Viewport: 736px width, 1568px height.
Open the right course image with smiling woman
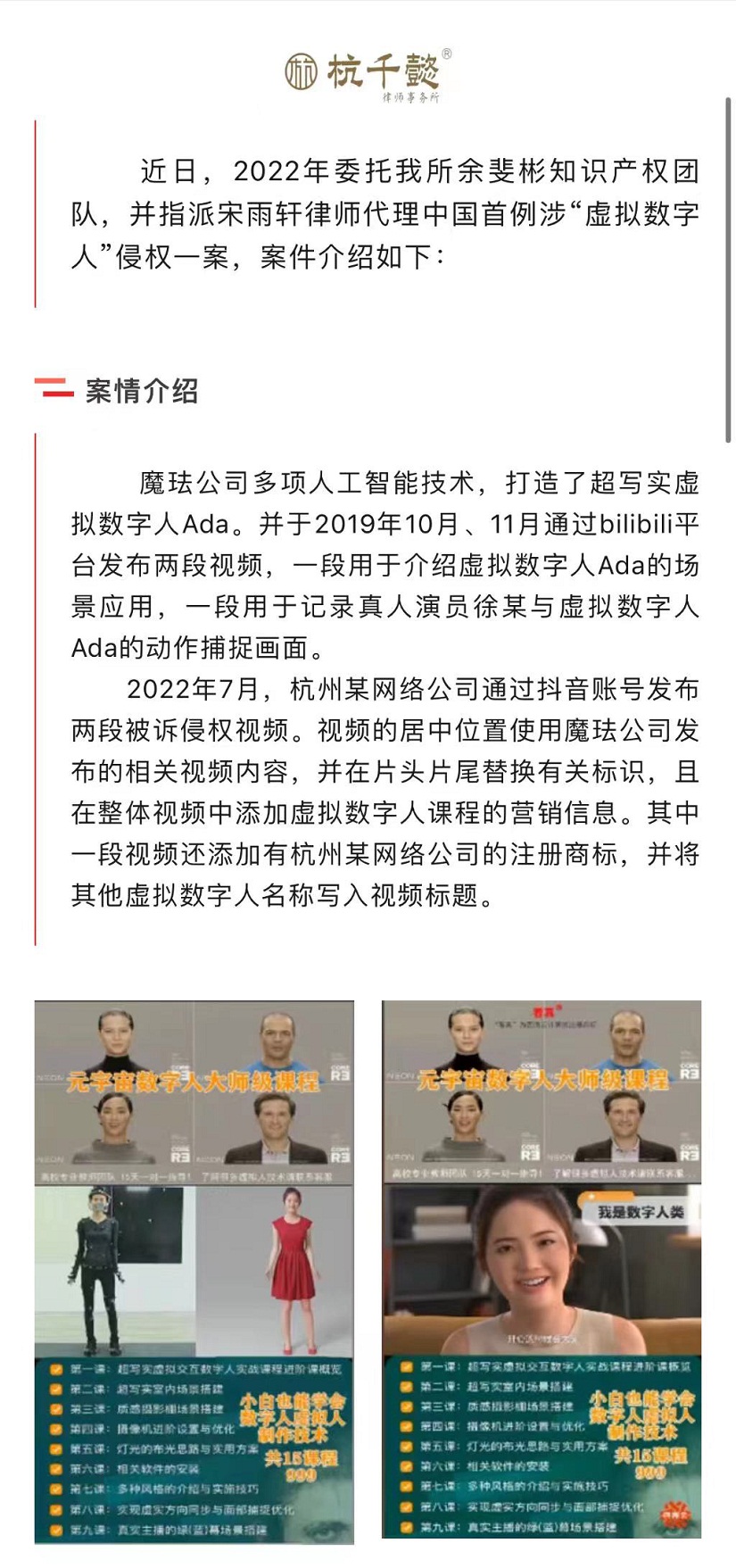pos(542,1269)
